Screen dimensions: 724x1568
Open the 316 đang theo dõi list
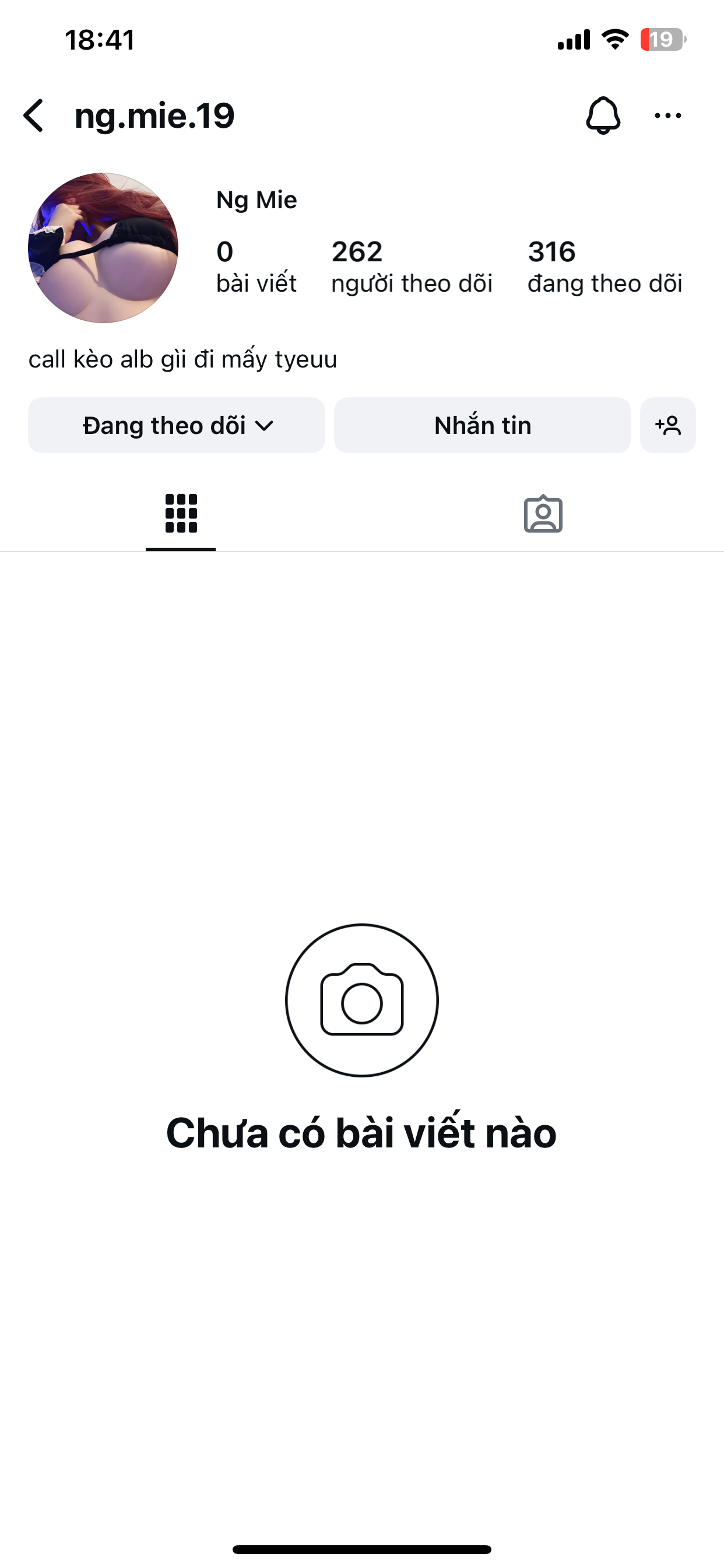pos(604,267)
